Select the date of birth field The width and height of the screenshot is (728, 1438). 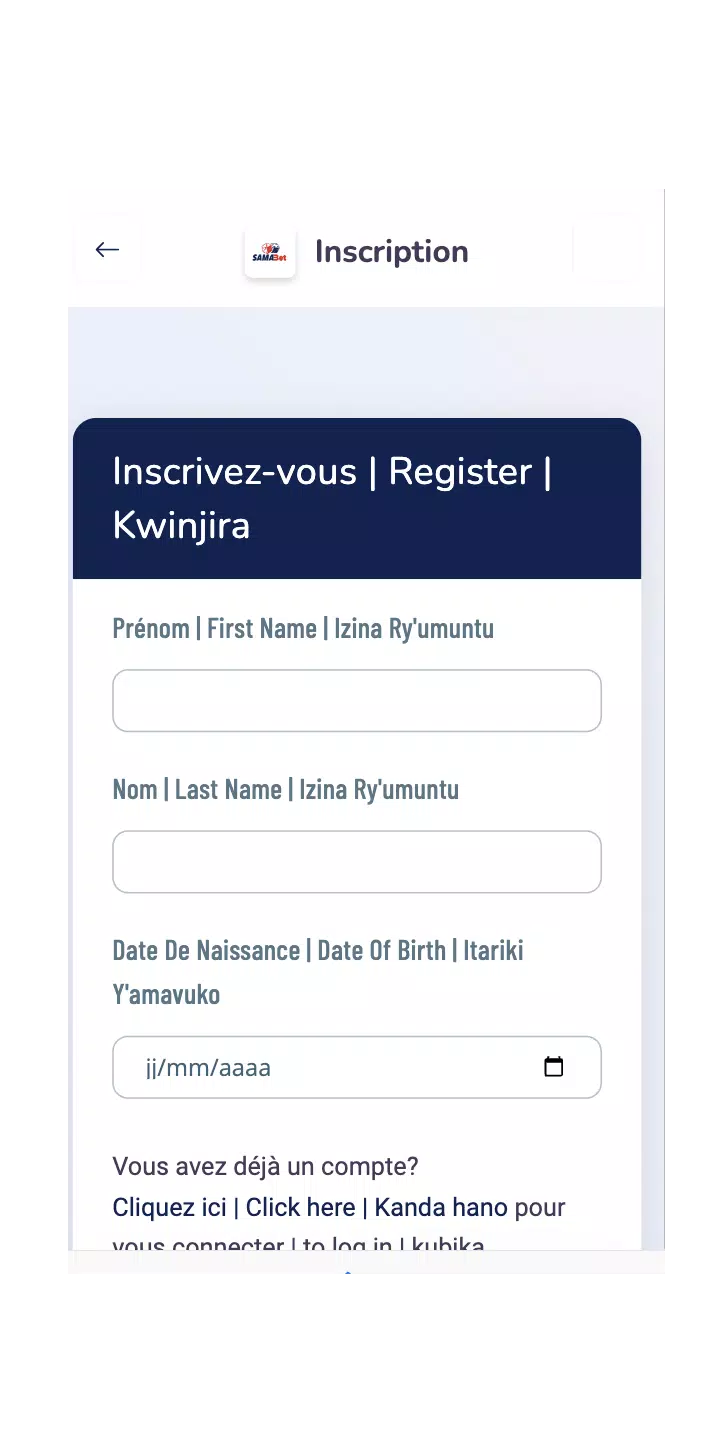tap(357, 1067)
